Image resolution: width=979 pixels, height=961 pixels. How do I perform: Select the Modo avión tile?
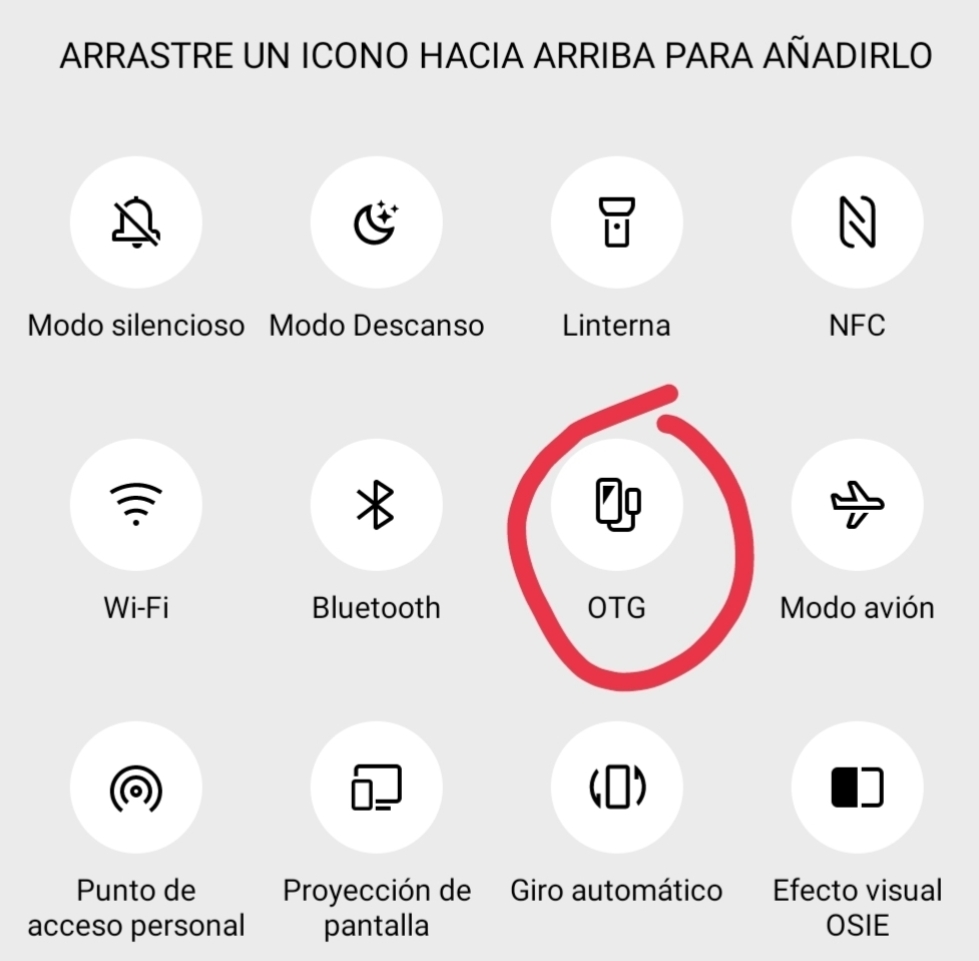point(857,504)
